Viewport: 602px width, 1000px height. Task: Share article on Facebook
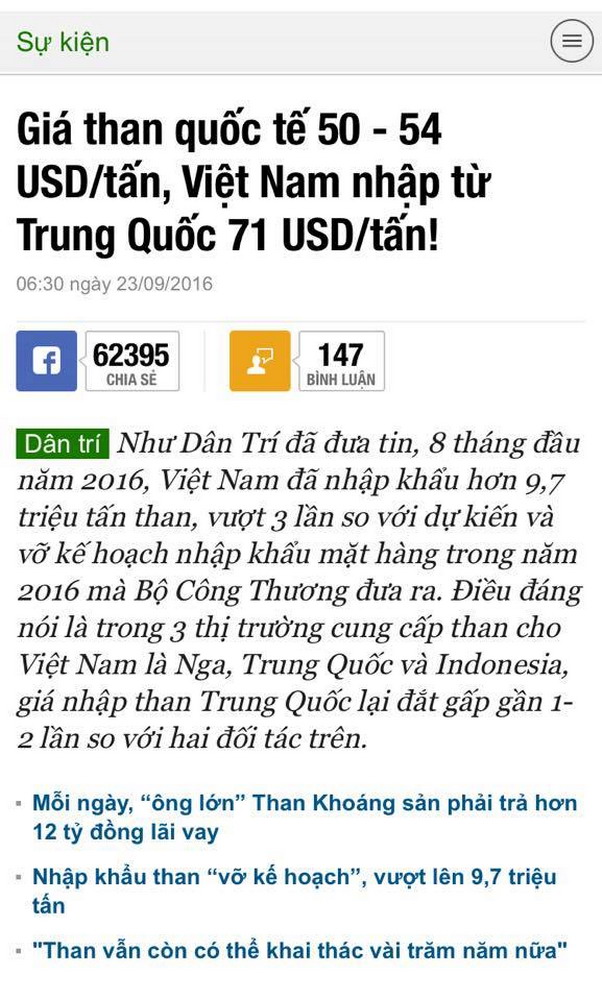(47, 361)
